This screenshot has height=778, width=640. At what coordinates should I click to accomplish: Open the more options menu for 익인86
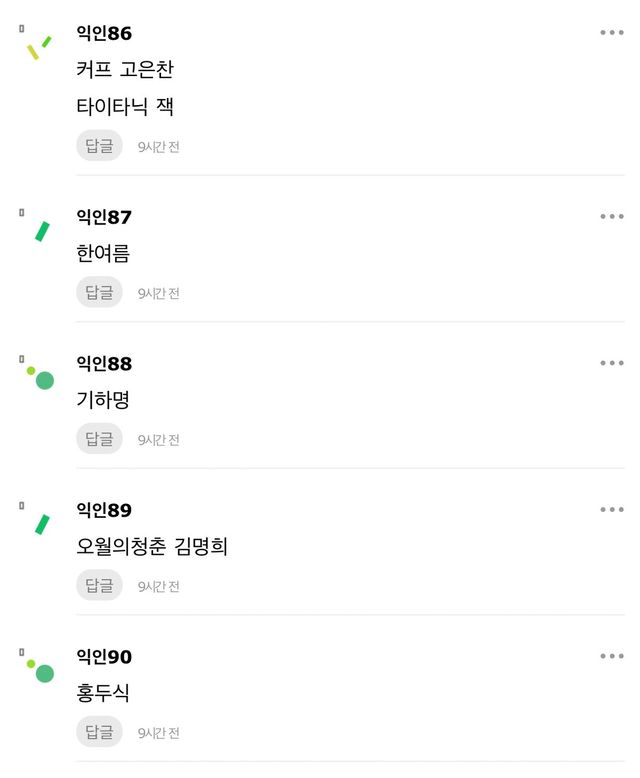pyautogui.click(x=611, y=33)
